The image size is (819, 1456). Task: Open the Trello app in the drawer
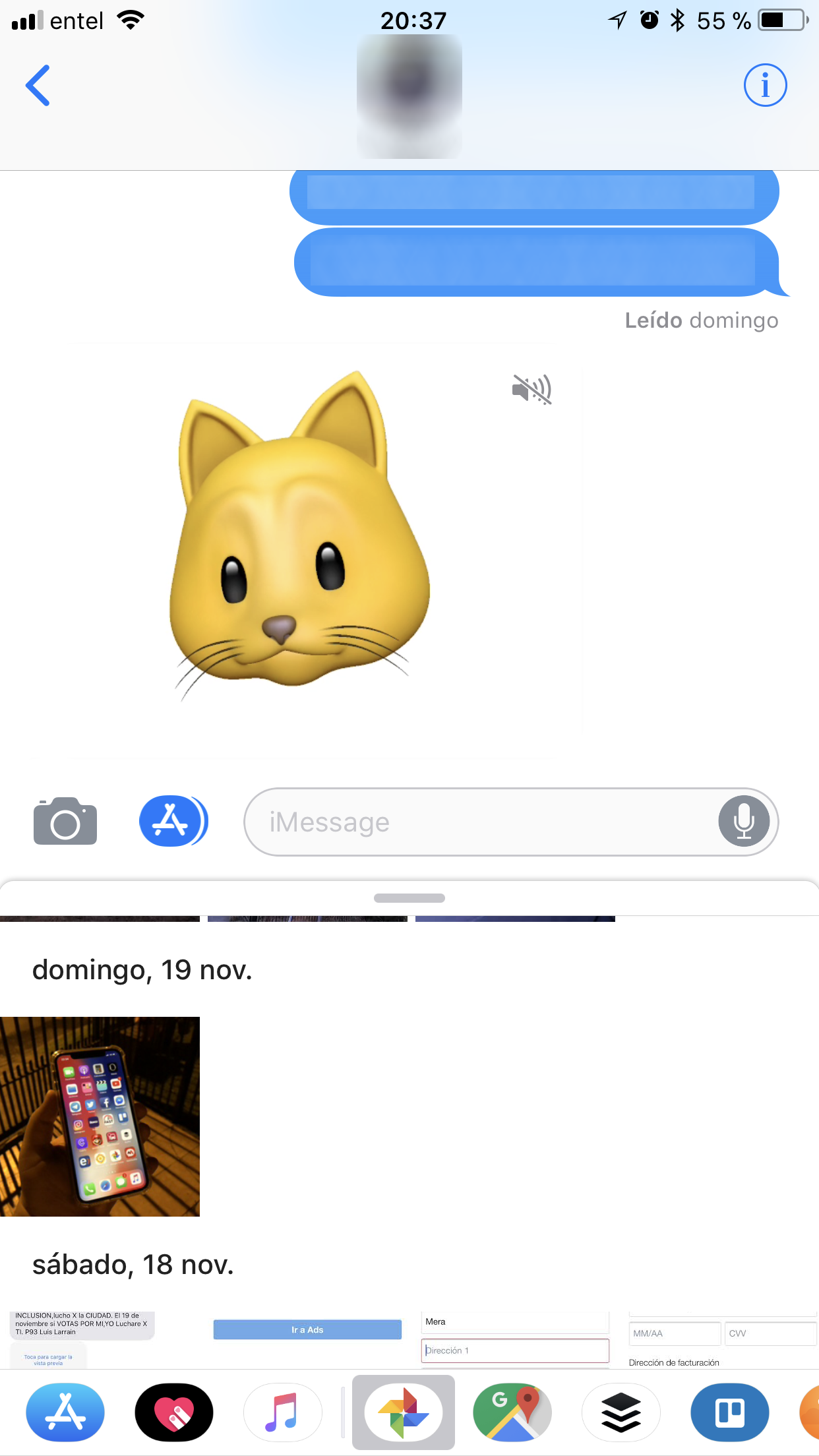(729, 1412)
